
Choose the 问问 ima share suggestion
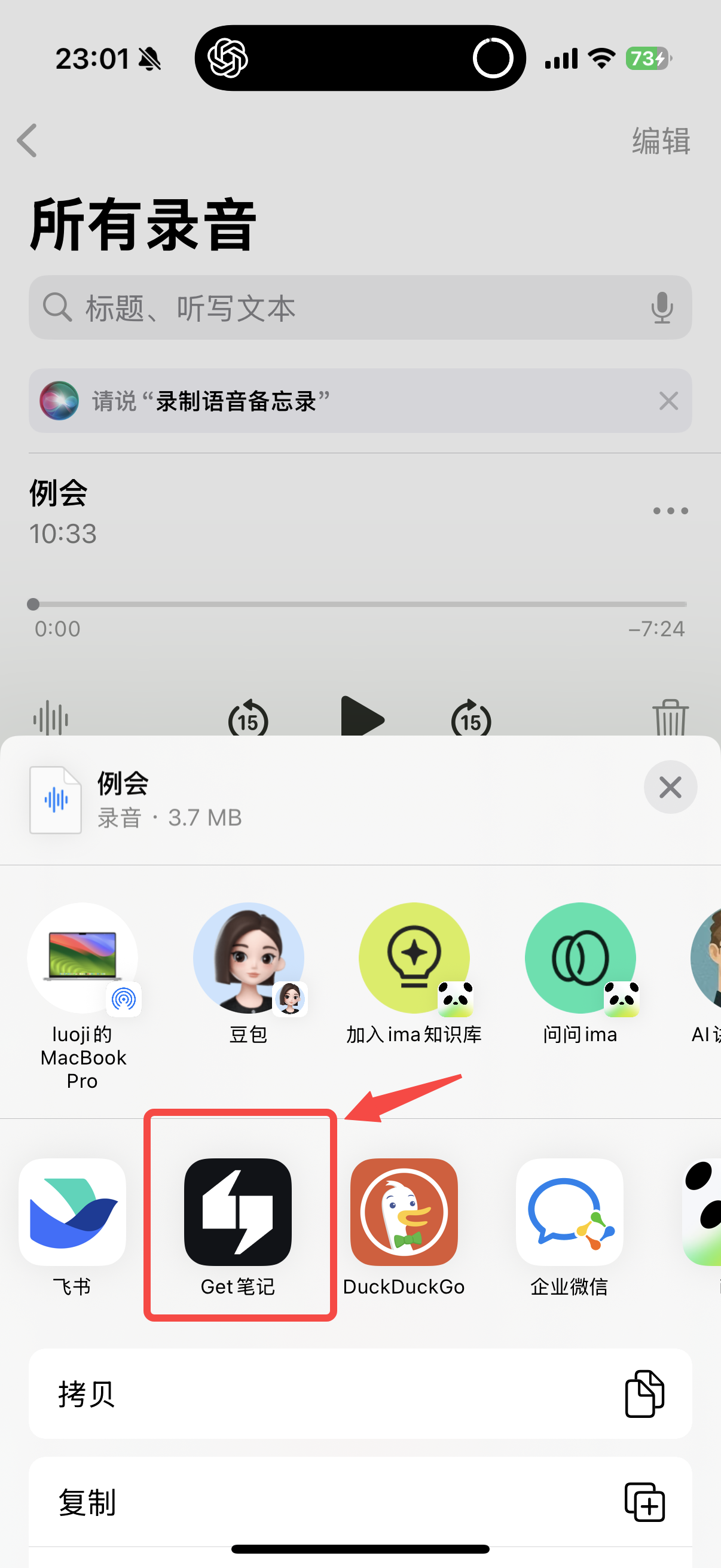pyautogui.click(x=580, y=958)
